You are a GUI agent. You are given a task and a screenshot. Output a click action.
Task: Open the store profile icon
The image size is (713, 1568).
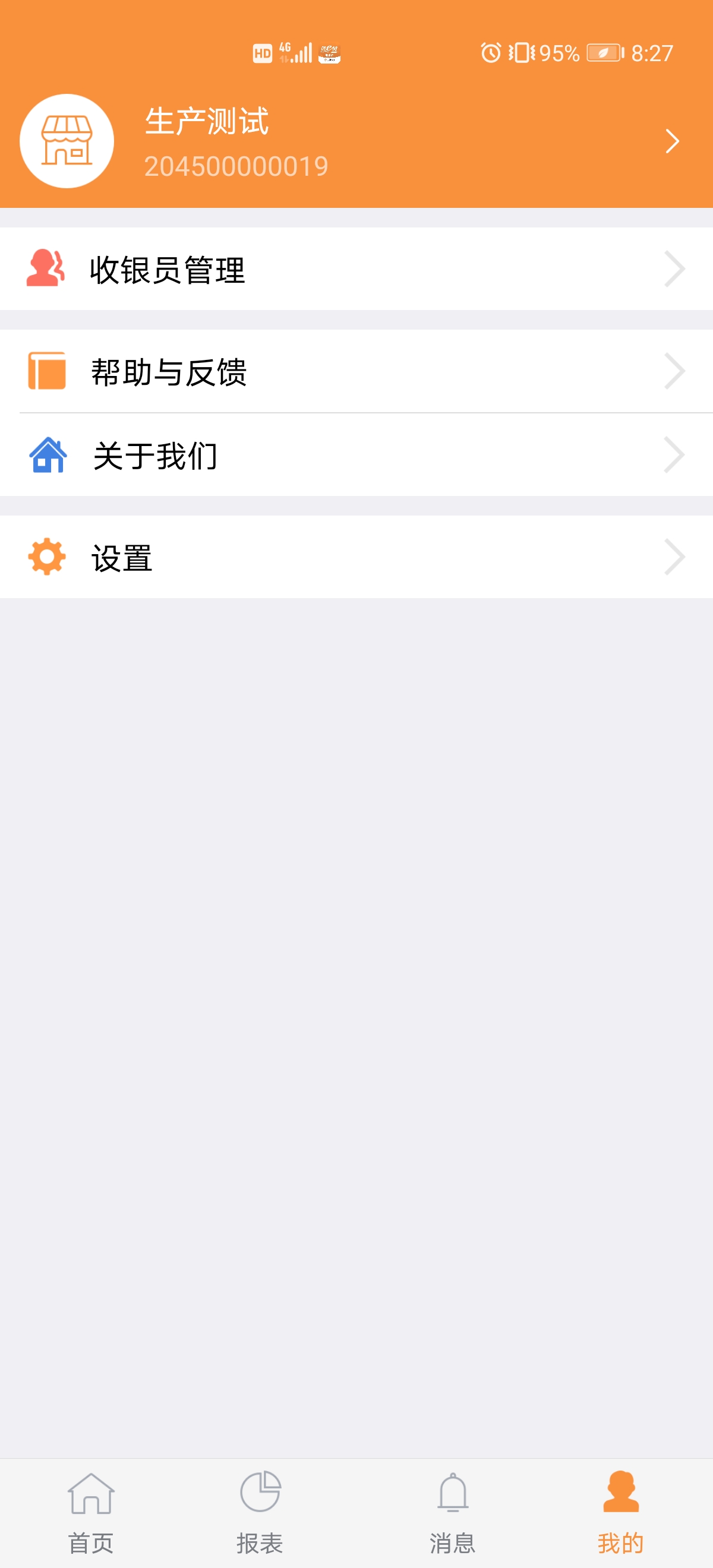(67, 140)
